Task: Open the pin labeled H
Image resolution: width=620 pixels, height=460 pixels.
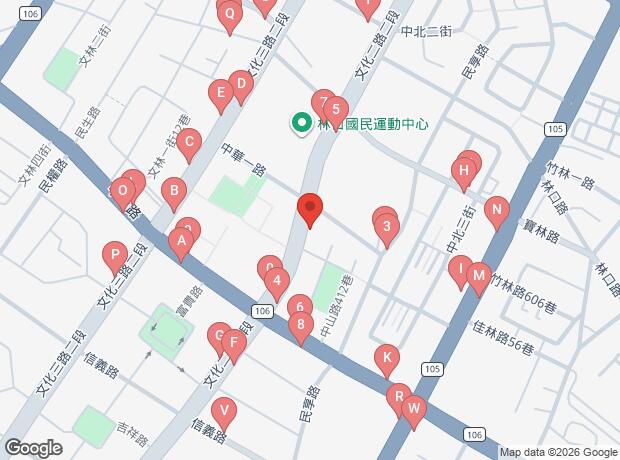Action: [x=463, y=172]
